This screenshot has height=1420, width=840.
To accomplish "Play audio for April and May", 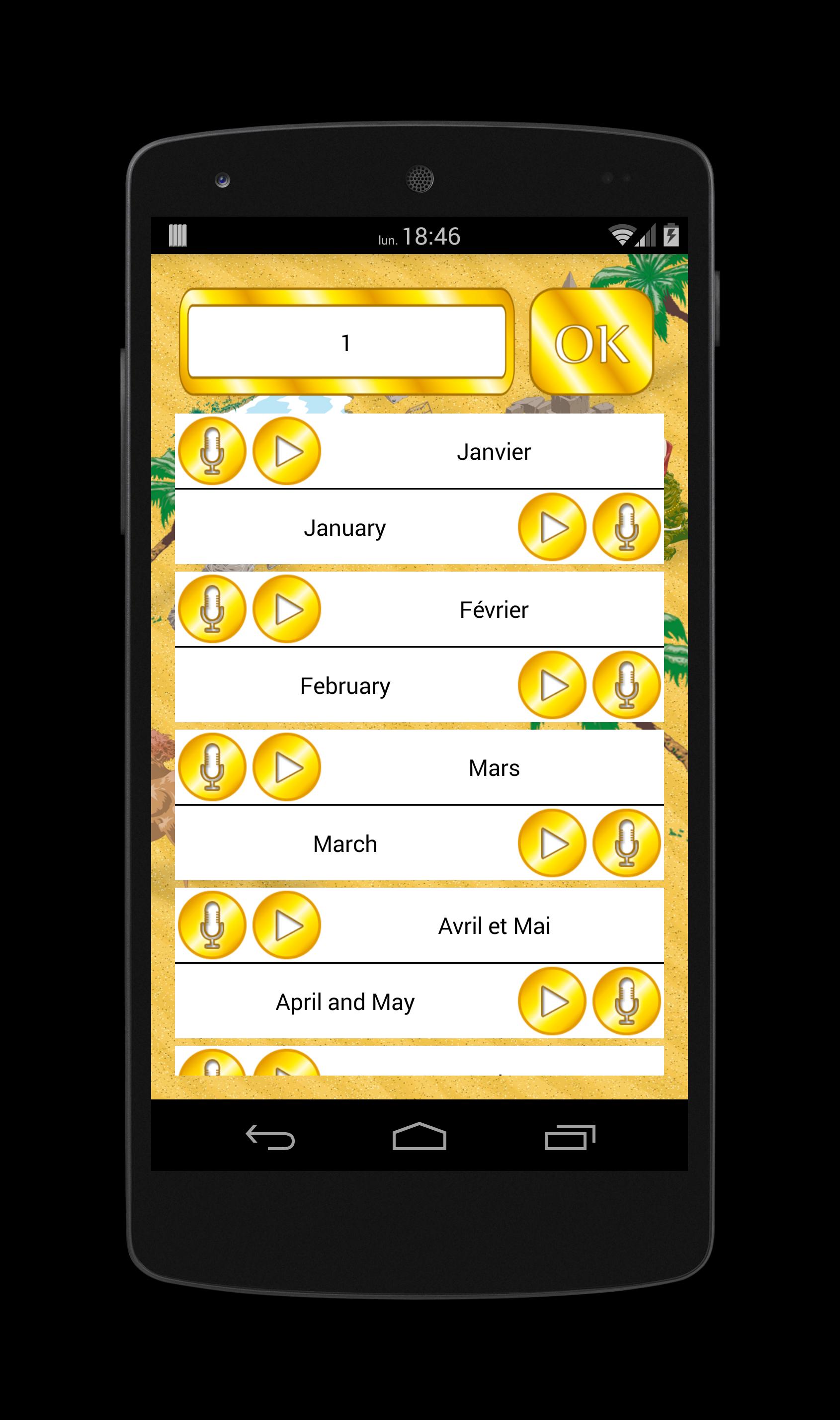I will tap(552, 1001).
